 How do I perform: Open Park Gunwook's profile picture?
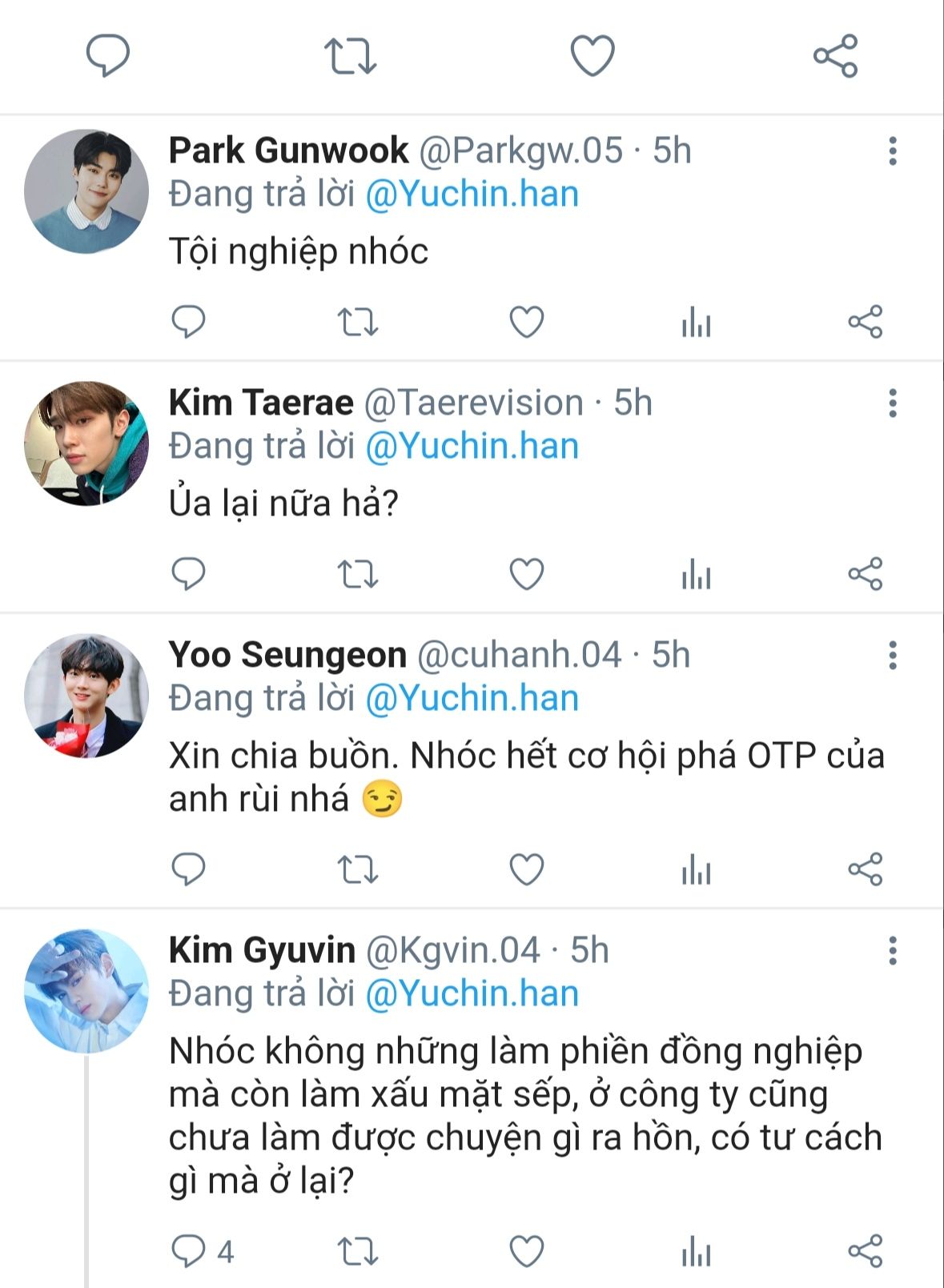(x=86, y=192)
